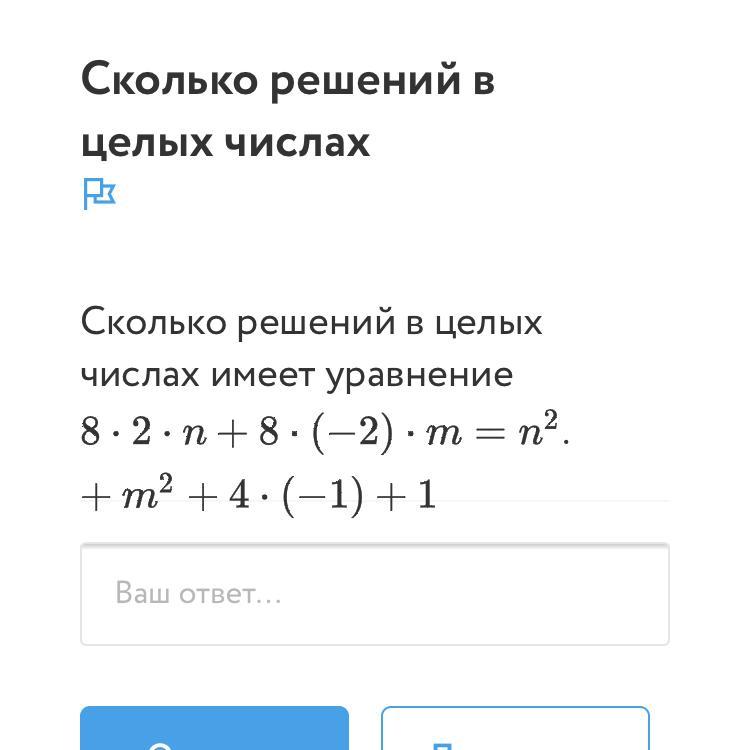Tap the blue filled button below the answer

pos(214,730)
